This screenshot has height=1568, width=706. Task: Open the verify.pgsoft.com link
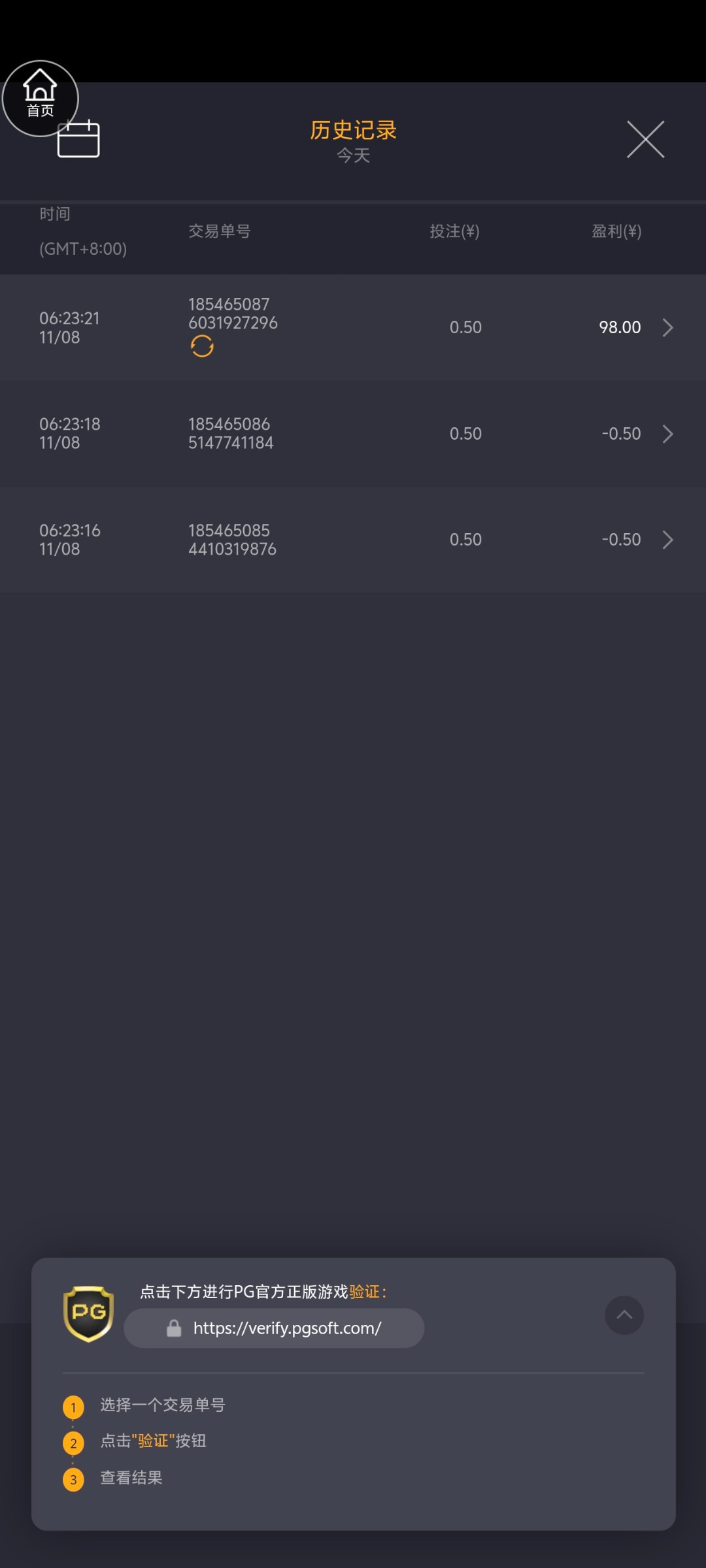tap(274, 1328)
